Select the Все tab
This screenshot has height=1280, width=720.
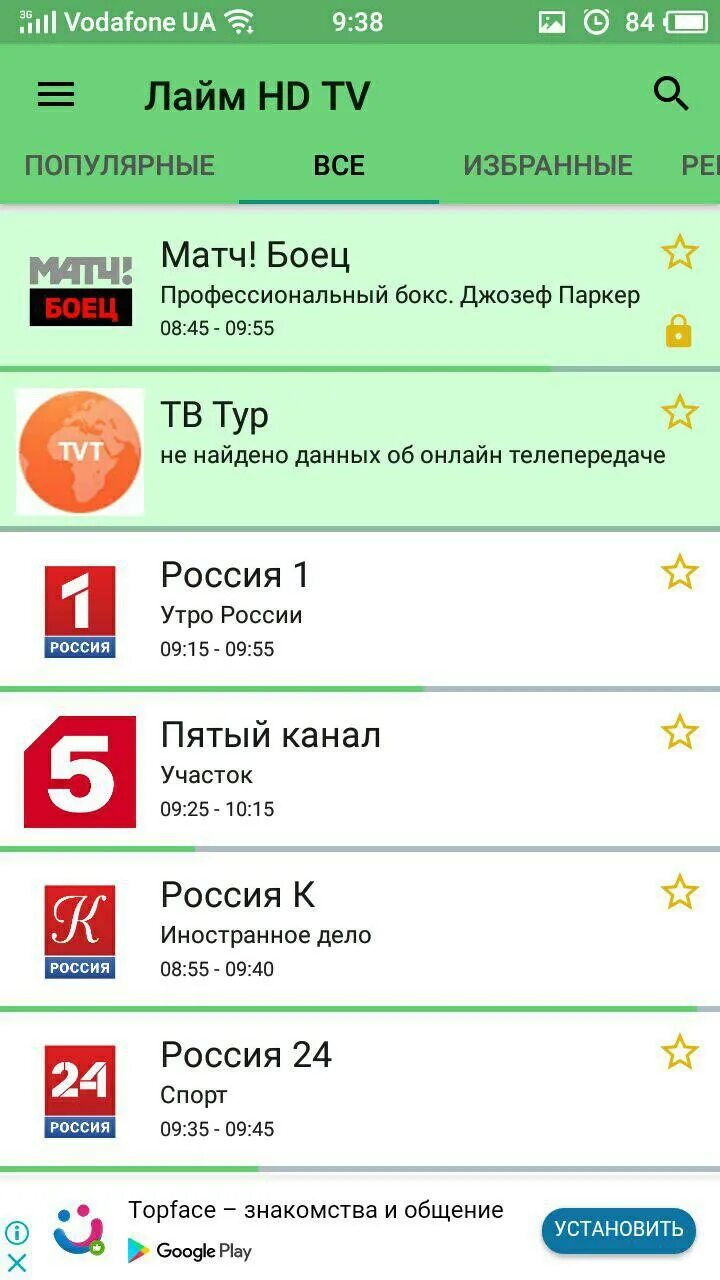point(339,165)
